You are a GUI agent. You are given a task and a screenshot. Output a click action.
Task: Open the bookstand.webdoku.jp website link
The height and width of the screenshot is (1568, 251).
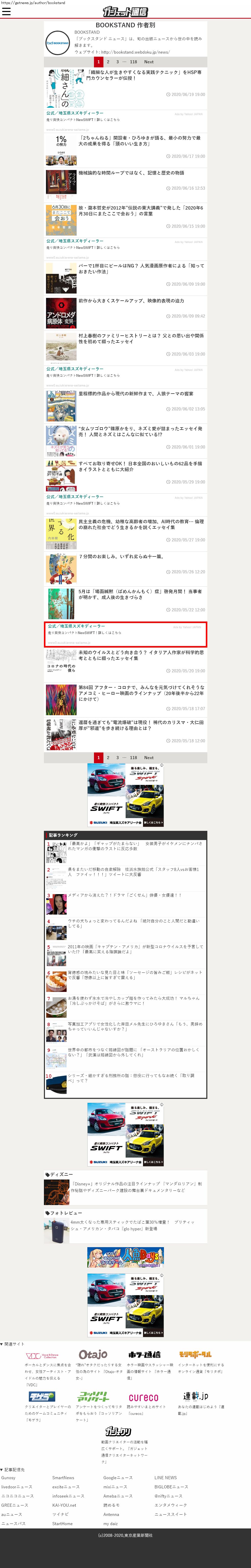[135, 52]
